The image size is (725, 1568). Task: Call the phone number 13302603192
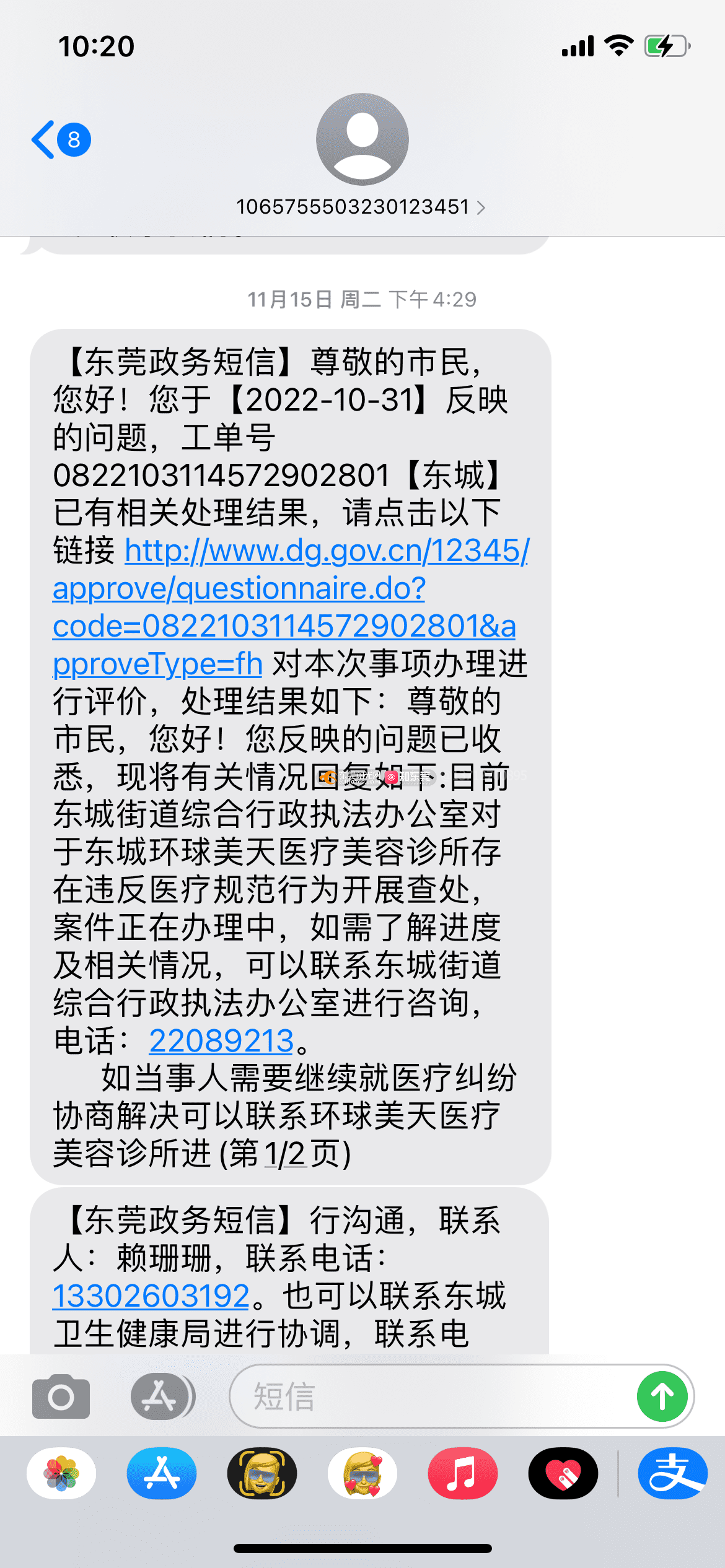pyautogui.click(x=151, y=1296)
